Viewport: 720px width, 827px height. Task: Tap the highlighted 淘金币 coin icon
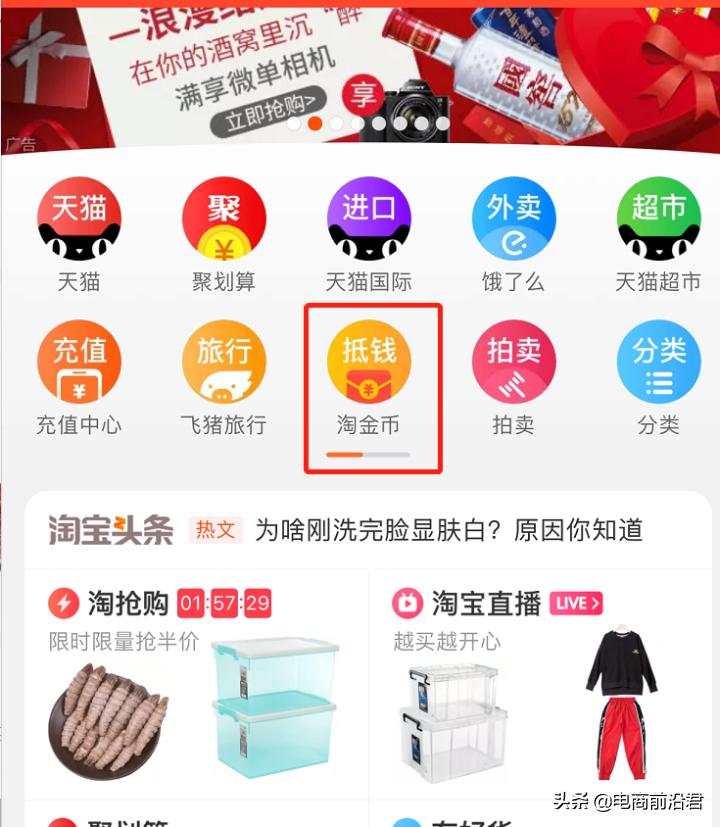[x=368, y=362]
